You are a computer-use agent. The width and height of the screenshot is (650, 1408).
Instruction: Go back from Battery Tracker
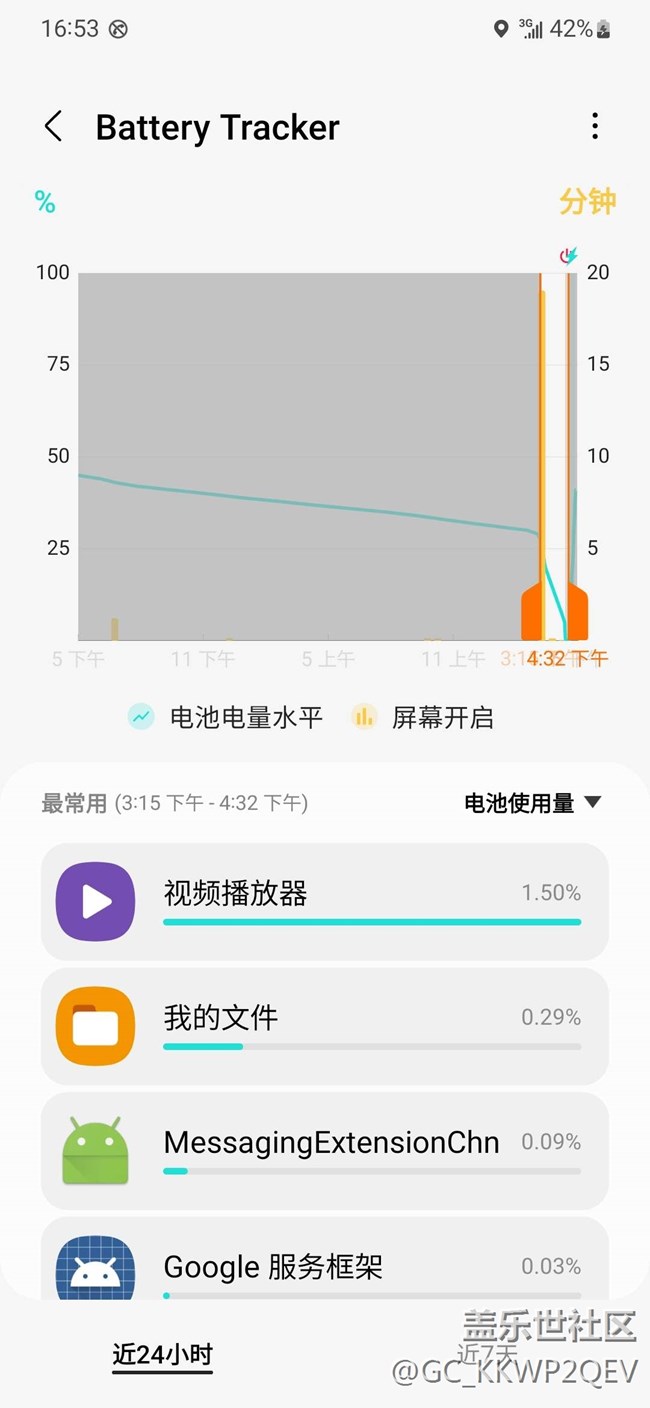[54, 127]
